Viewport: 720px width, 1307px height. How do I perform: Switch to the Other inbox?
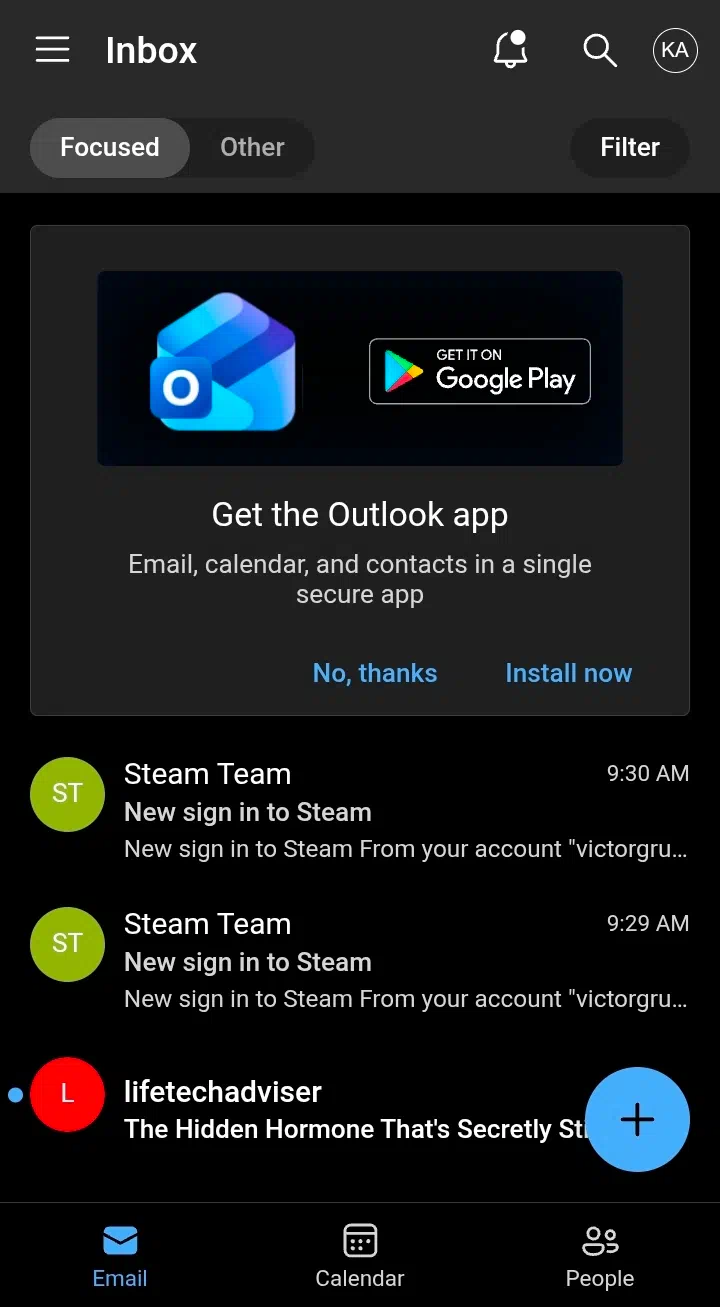252,147
